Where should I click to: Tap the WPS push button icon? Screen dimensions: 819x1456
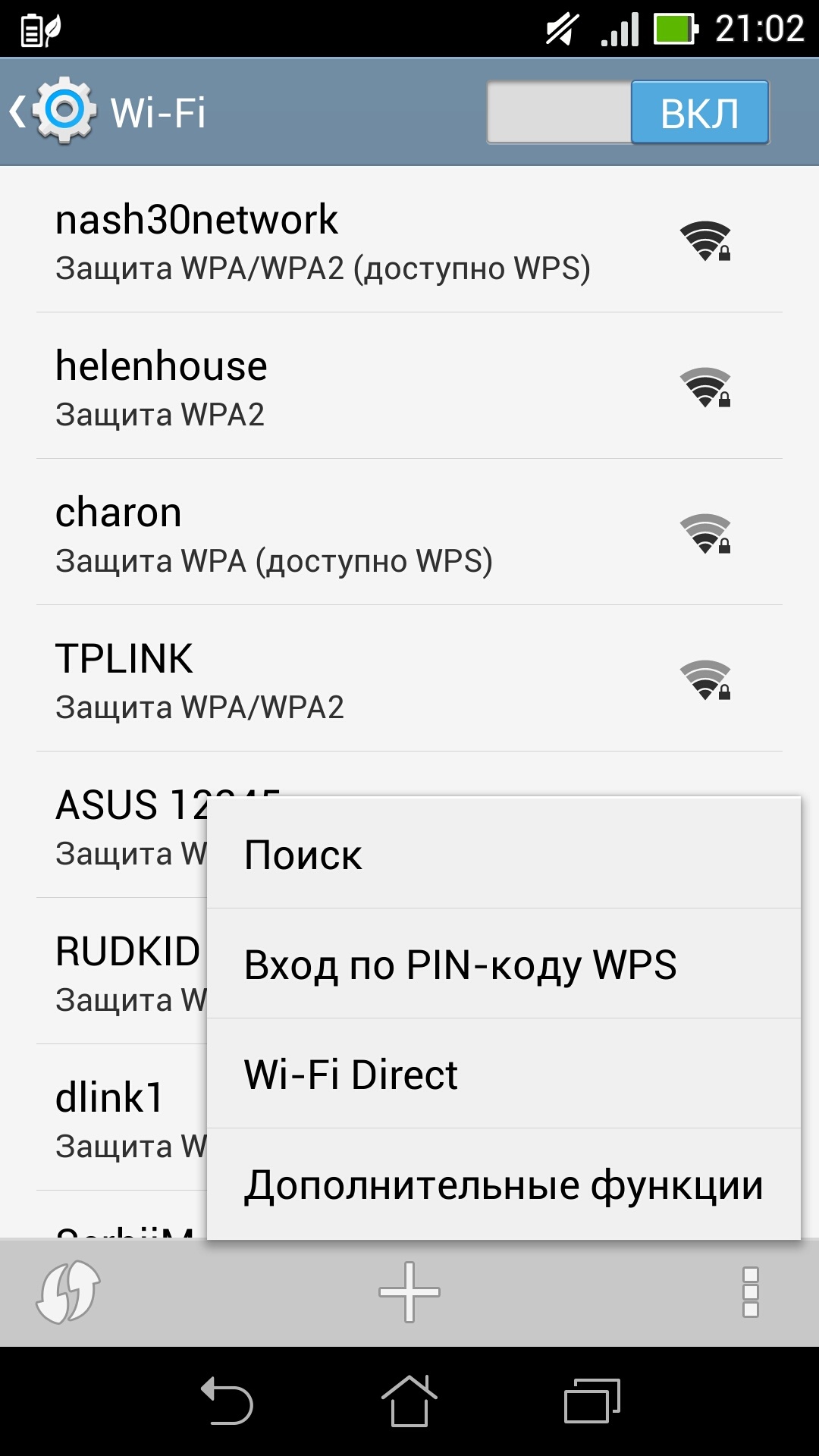point(68,1292)
